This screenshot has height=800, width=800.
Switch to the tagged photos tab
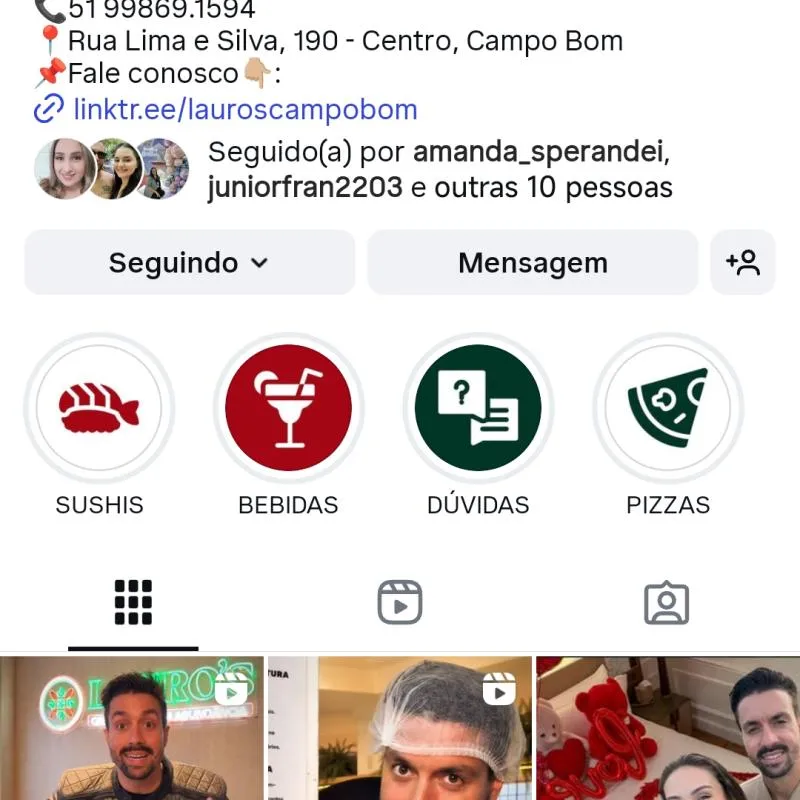click(x=666, y=602)
